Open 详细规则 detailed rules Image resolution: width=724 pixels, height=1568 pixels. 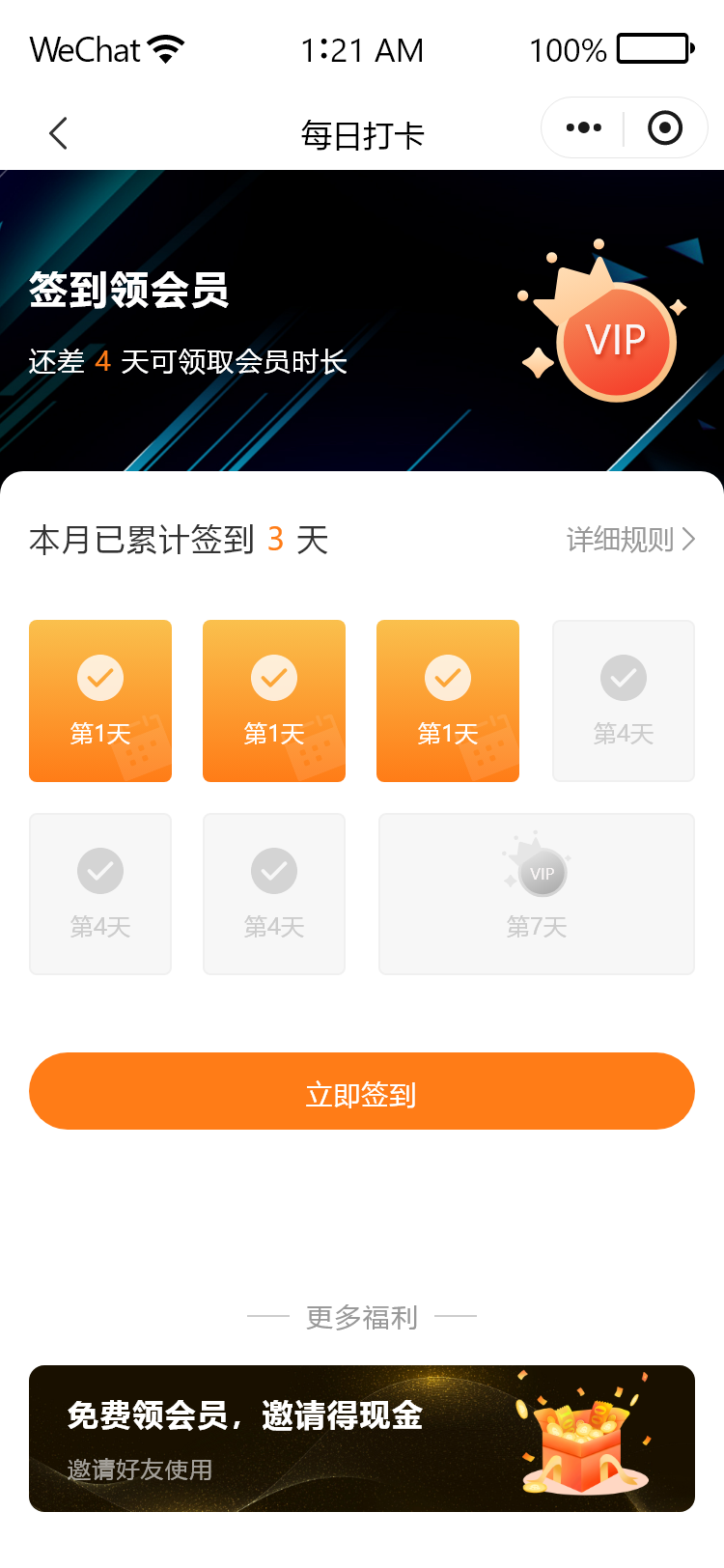click(629, 539)
